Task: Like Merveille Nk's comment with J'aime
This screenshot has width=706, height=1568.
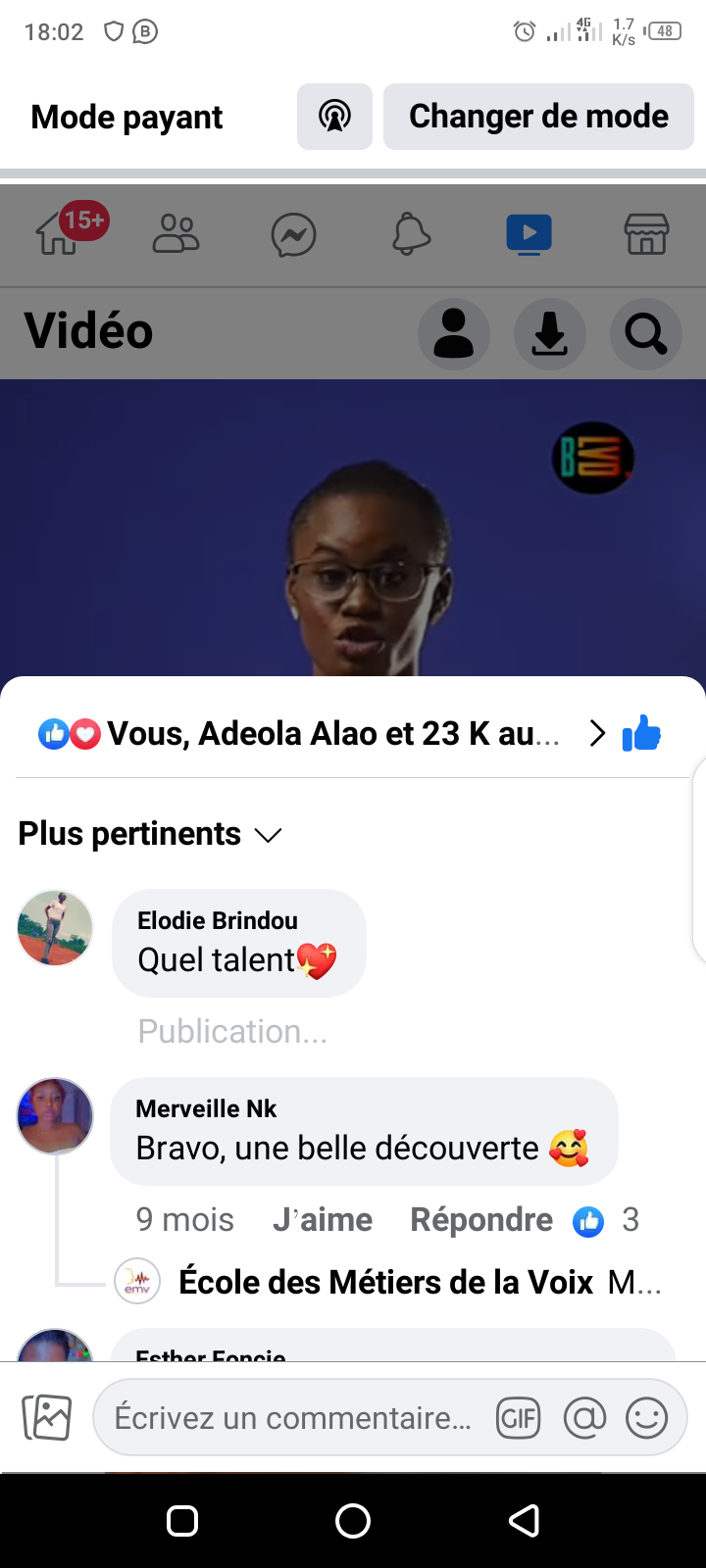Action: pyautogui.click(x=323, y=1219)
